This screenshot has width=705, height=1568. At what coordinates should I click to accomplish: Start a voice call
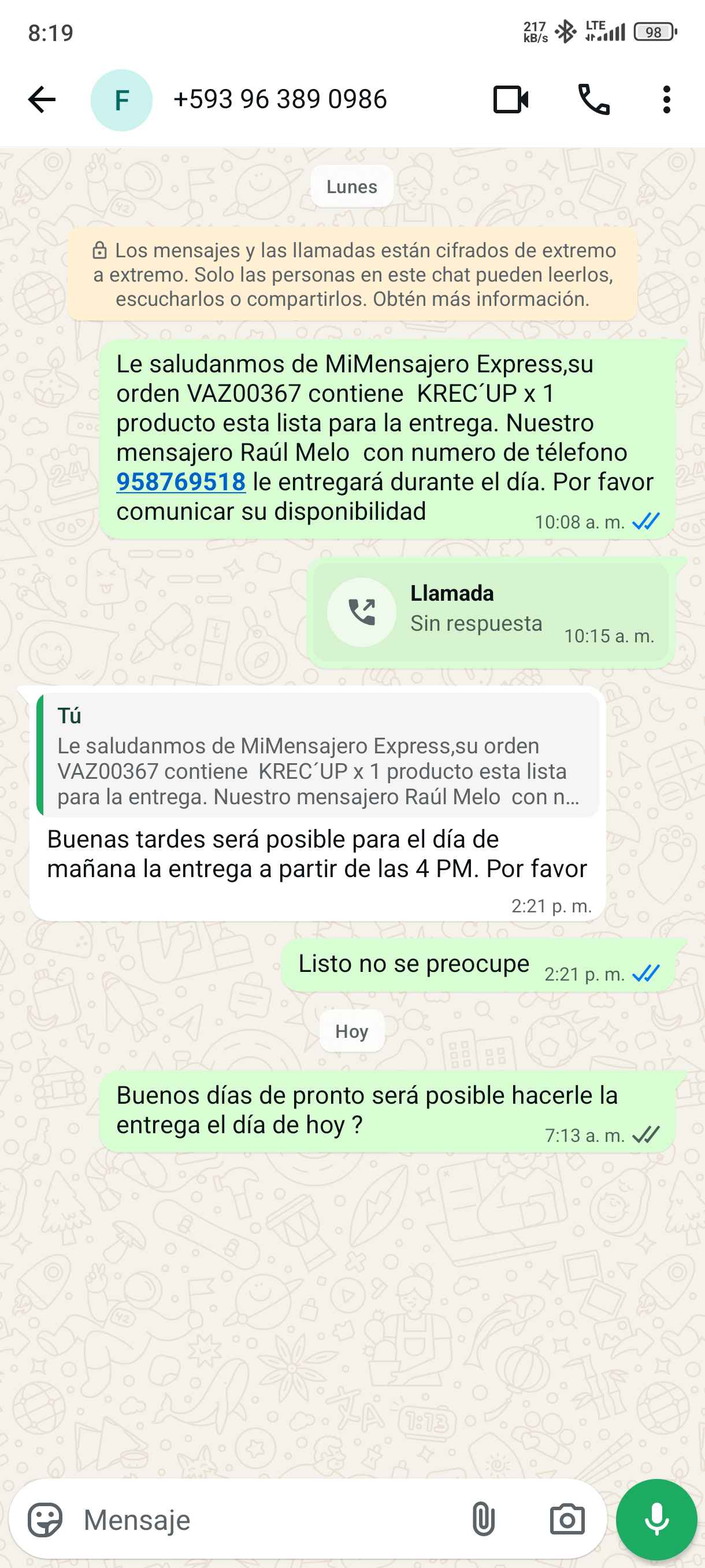(593, 100)
